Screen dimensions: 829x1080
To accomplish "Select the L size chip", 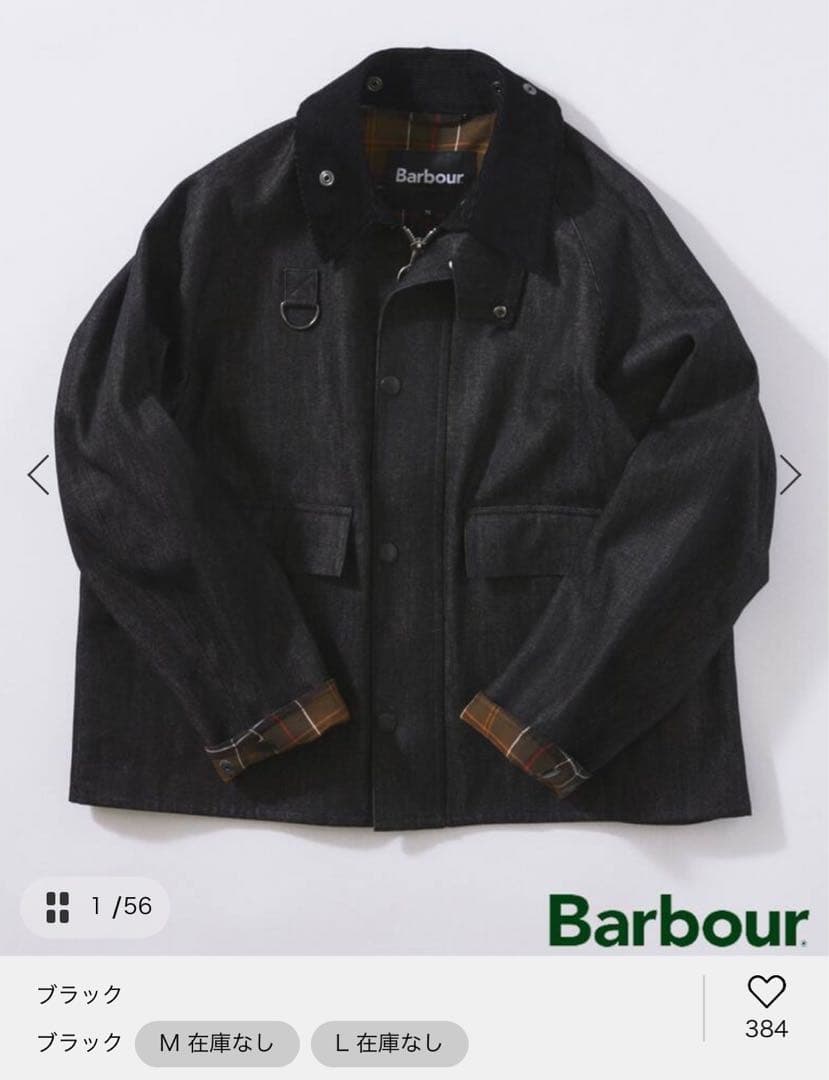I will point(389,1043).
